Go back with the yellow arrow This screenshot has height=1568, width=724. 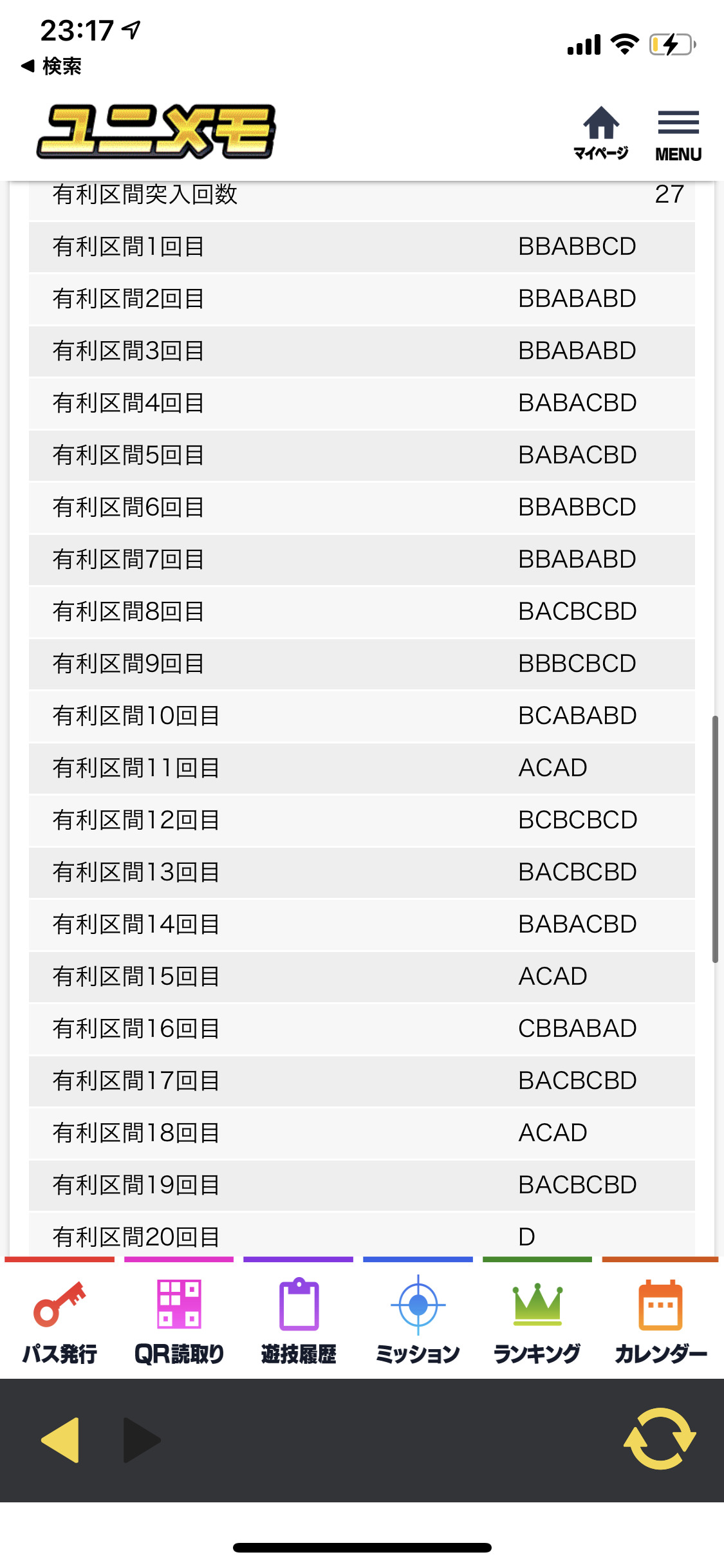pos(60,1440)
